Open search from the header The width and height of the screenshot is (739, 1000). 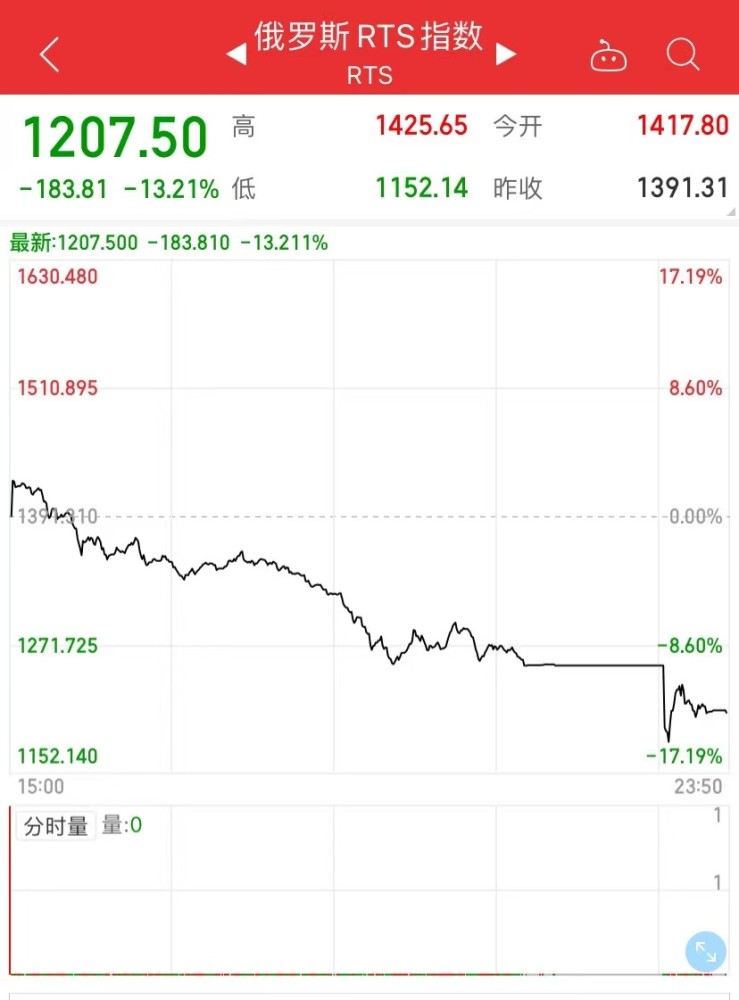[x=683, y=54]
